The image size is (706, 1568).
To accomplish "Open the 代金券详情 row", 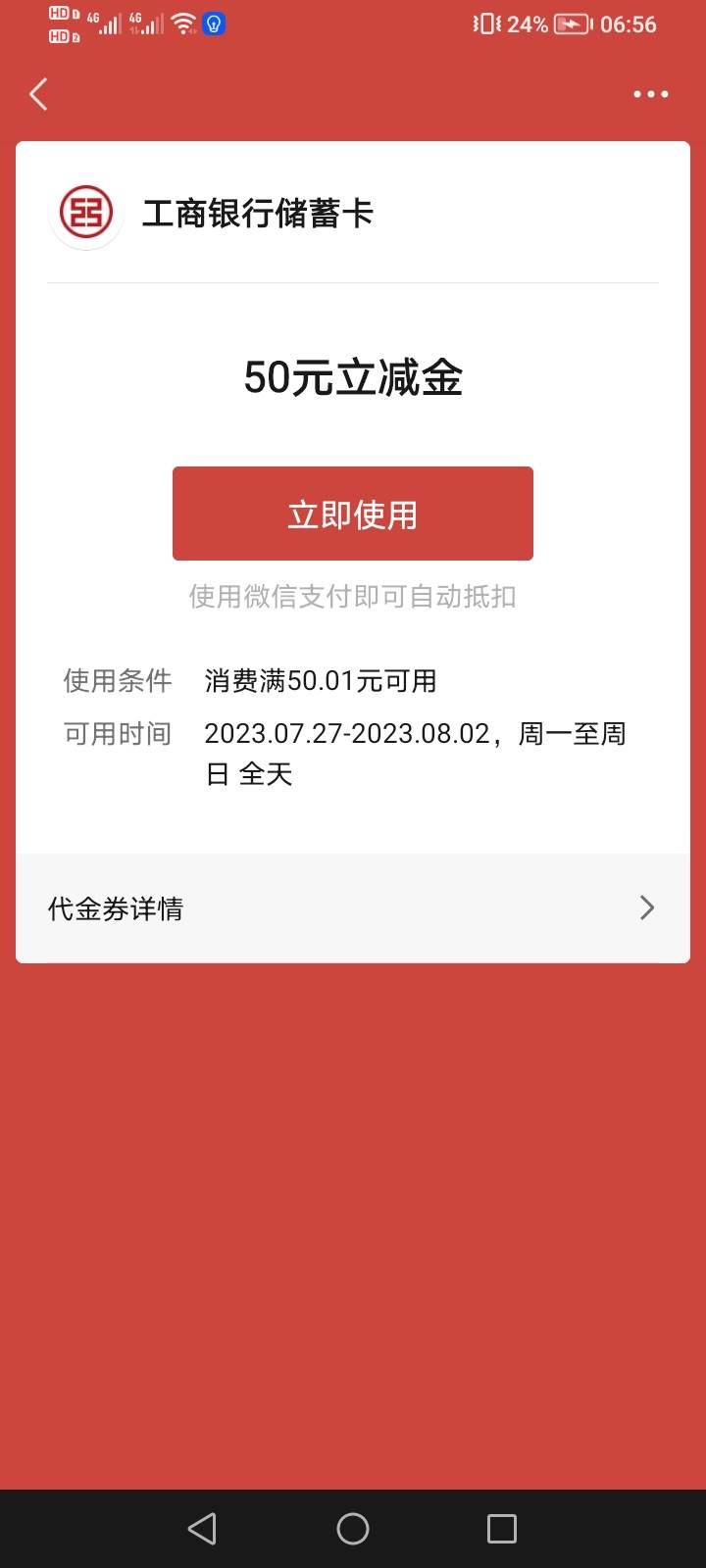I will [353, 908].
